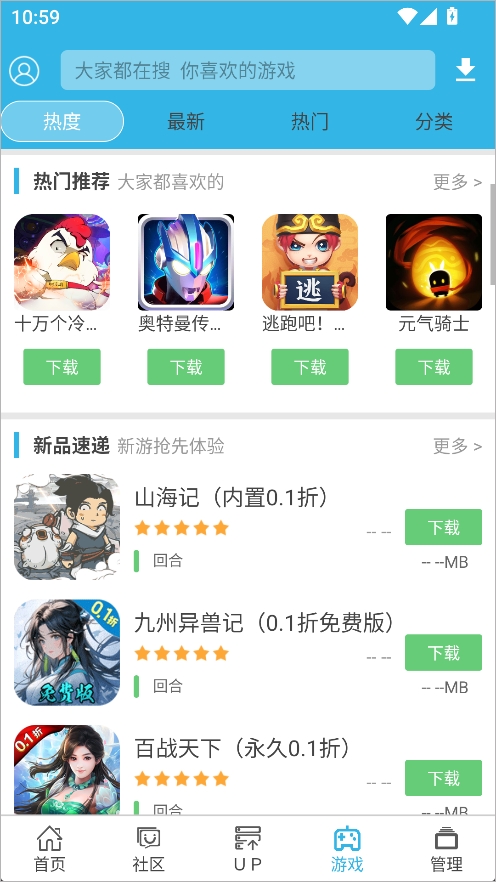The height and width of the screenshot is (882, 496).
Task: Select the 热度 tab
Action: [x=62, y=122]
